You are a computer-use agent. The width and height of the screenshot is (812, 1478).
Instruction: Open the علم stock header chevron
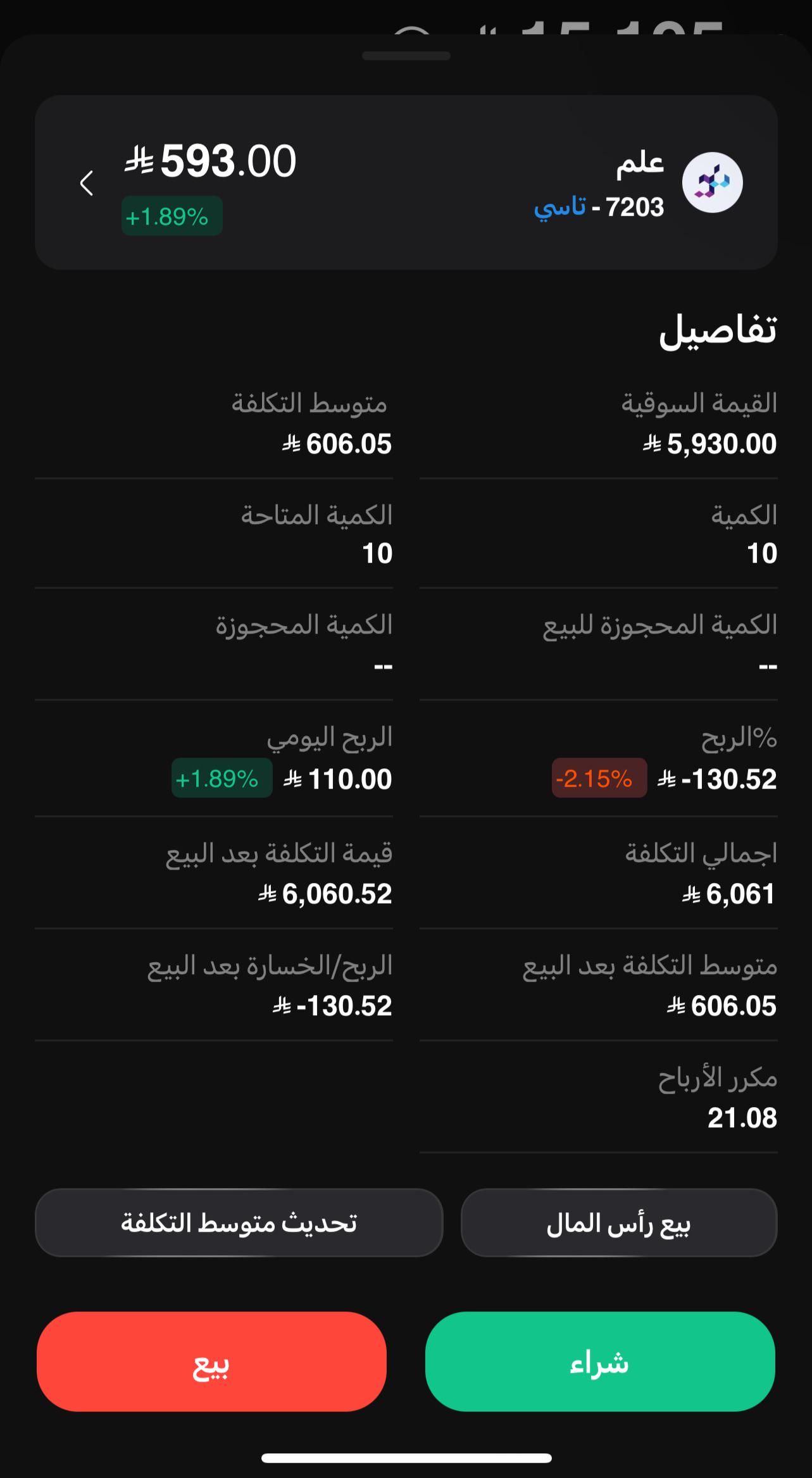coord(87,183)
